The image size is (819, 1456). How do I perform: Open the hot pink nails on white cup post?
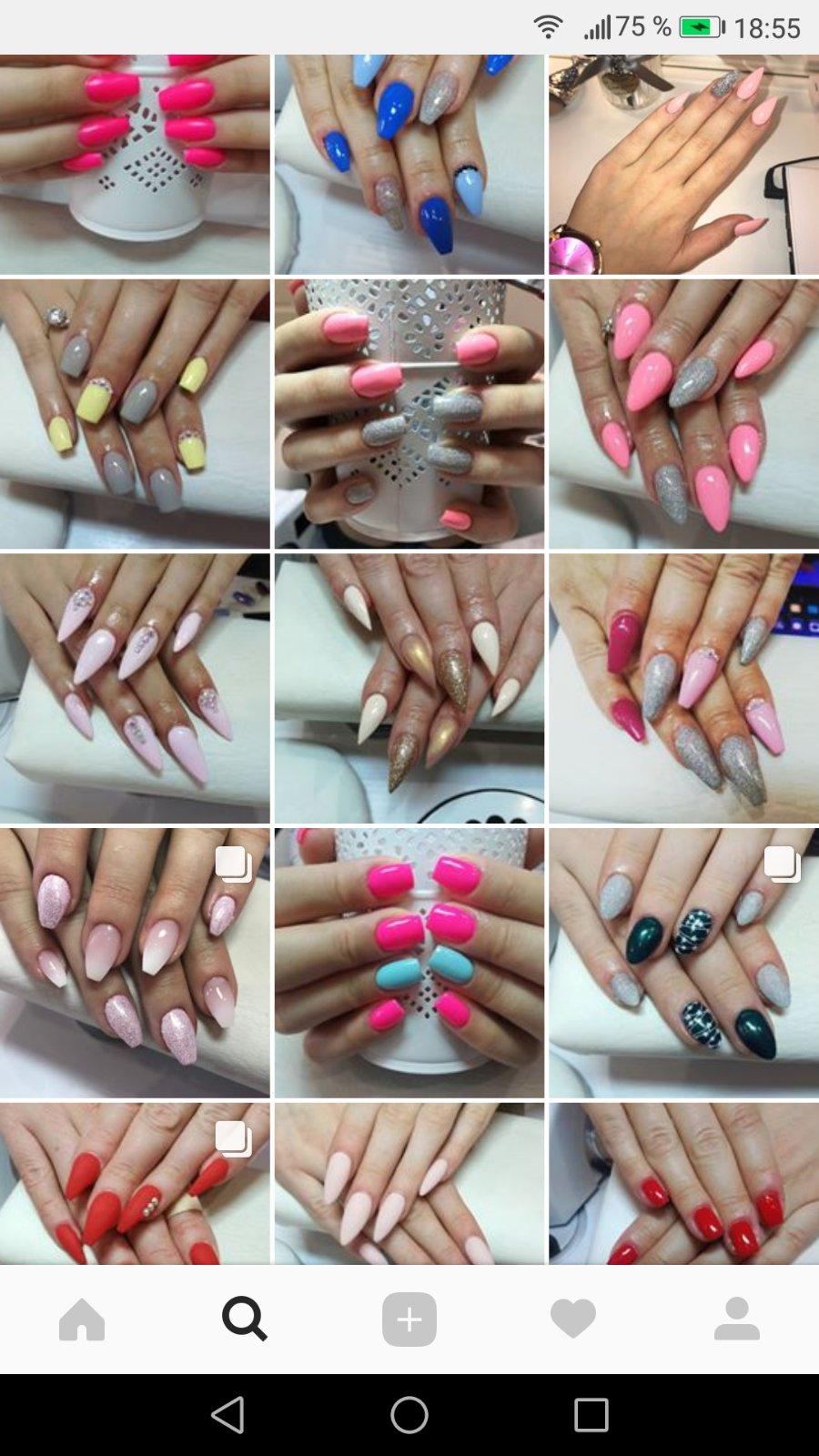tap(135, 164)
